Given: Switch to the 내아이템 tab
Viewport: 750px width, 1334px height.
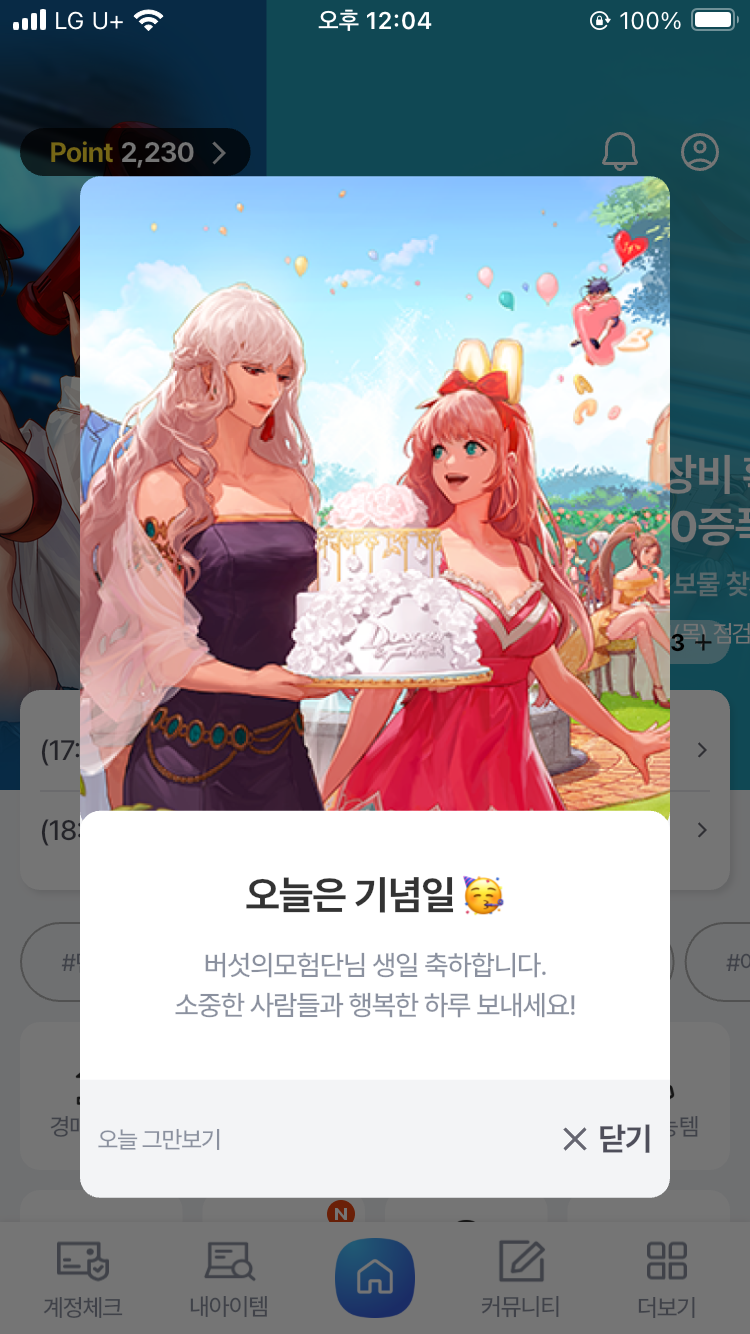Looking at the screenshot, I should click(229, 1278).
